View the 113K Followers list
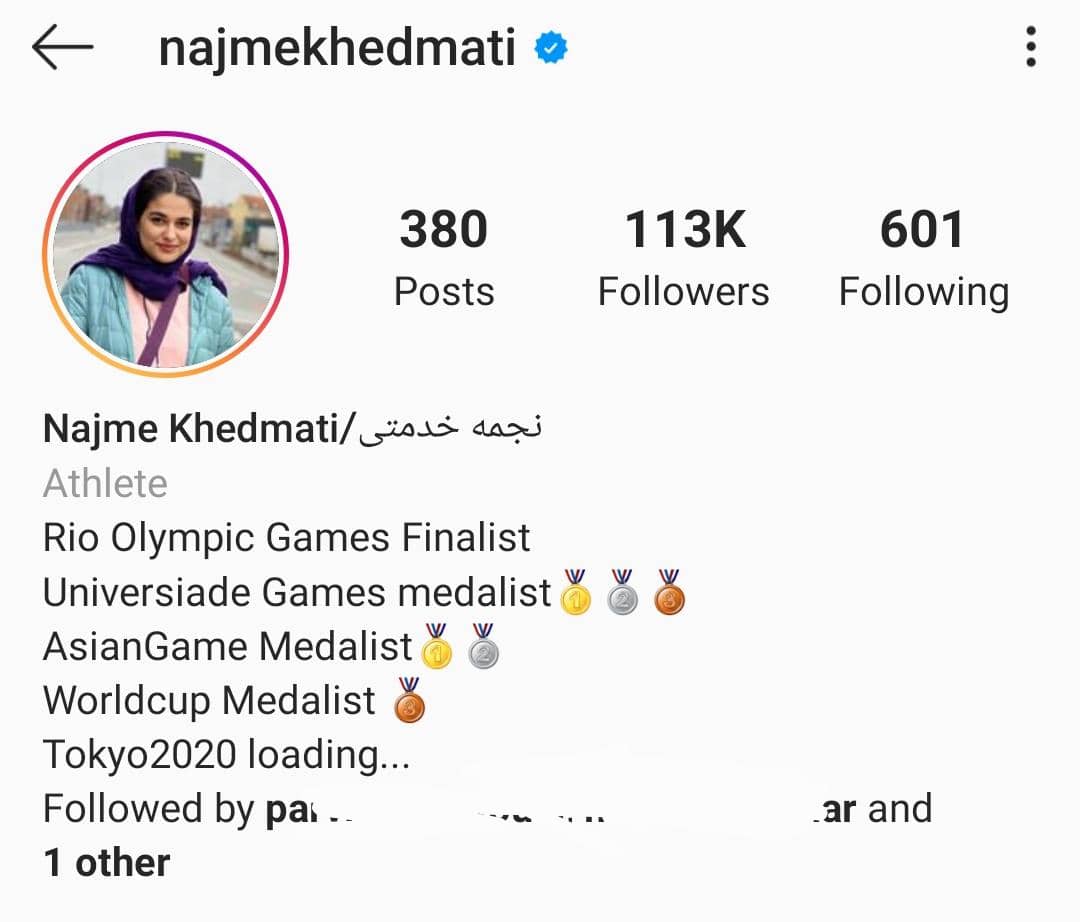 (x=684, y=257)
